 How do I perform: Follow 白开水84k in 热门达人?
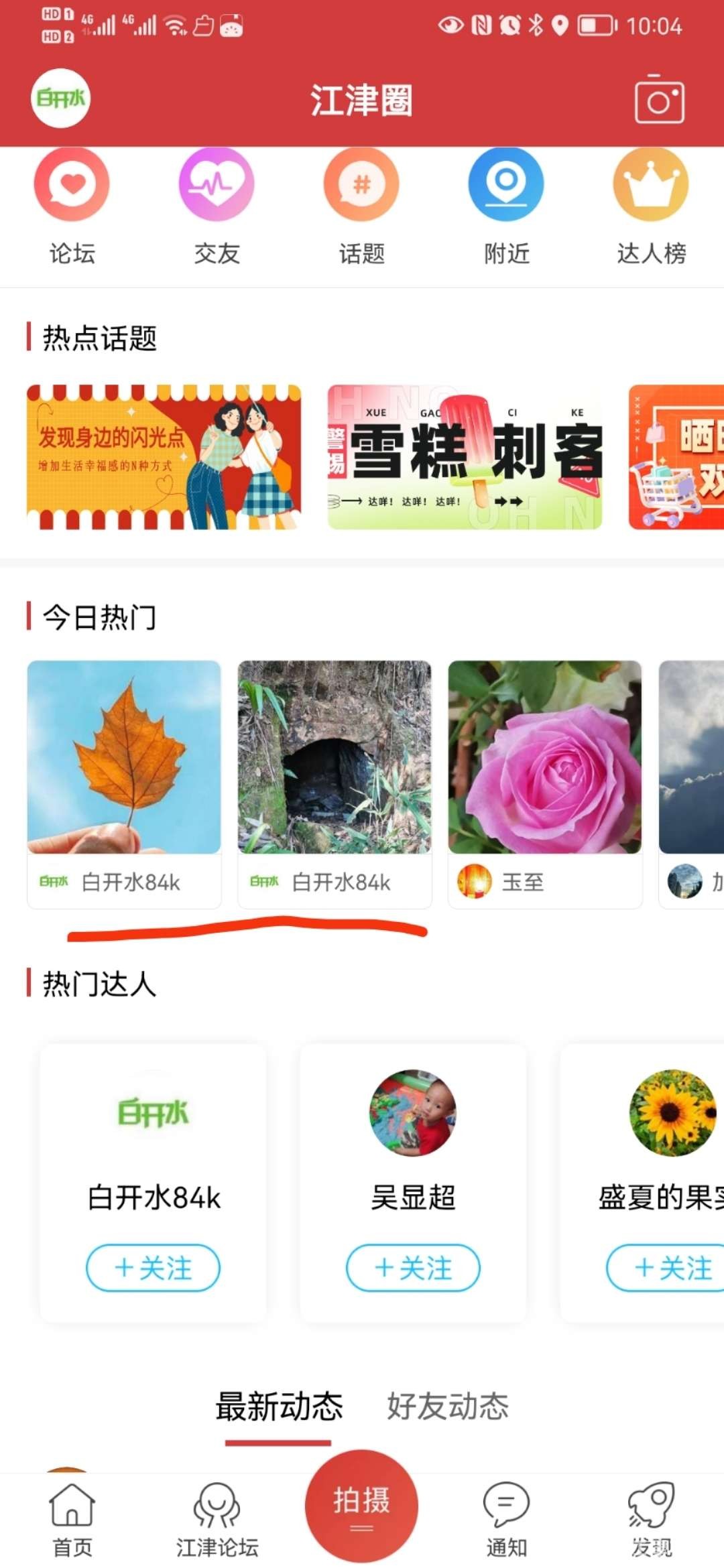(153, 1267)
